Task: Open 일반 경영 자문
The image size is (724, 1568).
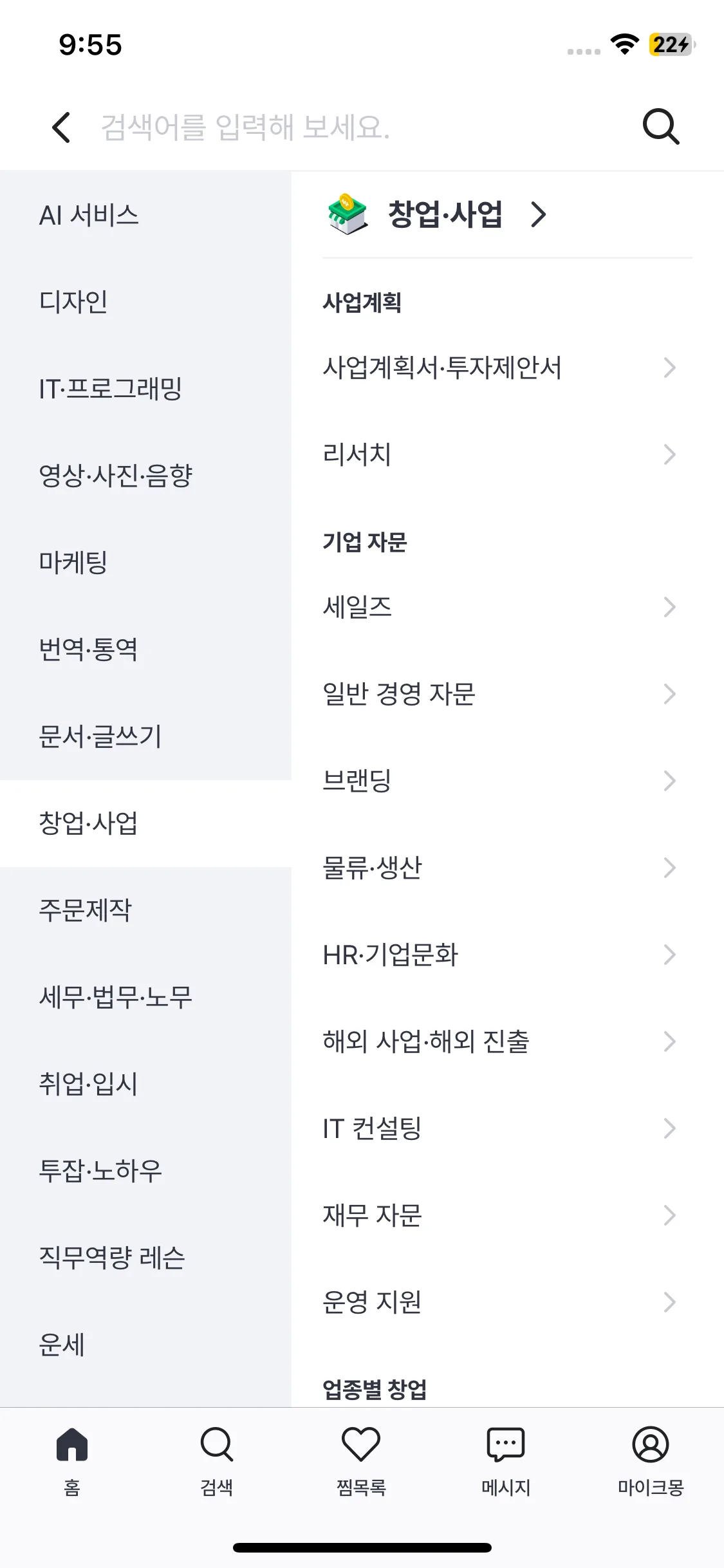Action: point(507,694)
